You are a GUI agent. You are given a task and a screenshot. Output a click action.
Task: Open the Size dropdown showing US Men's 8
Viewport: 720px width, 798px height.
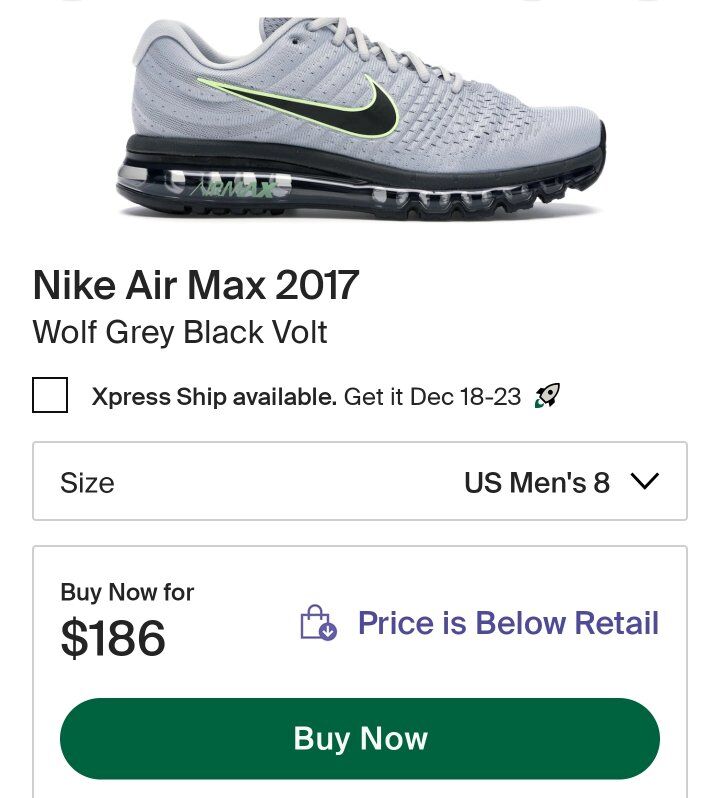360,482
